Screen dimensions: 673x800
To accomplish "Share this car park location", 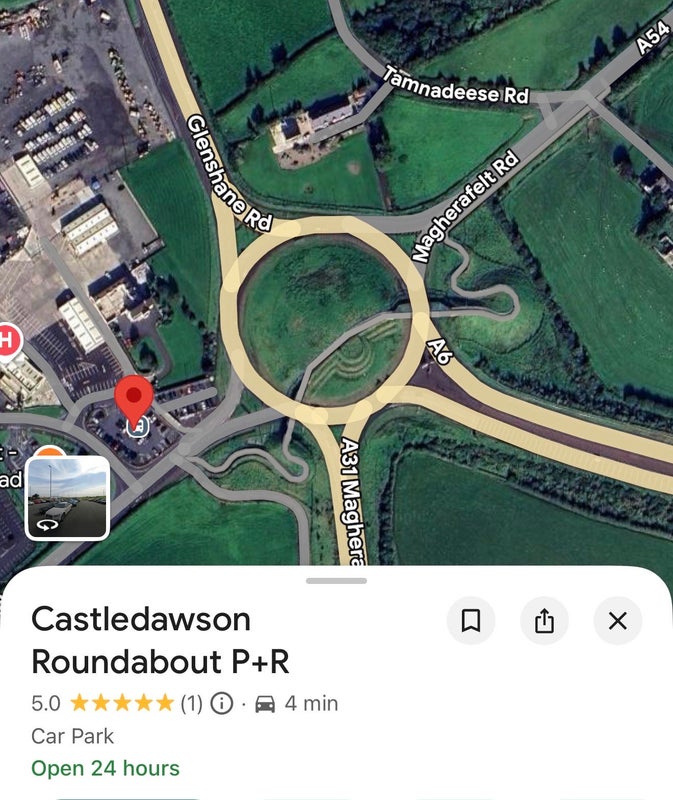I will 544,621.
